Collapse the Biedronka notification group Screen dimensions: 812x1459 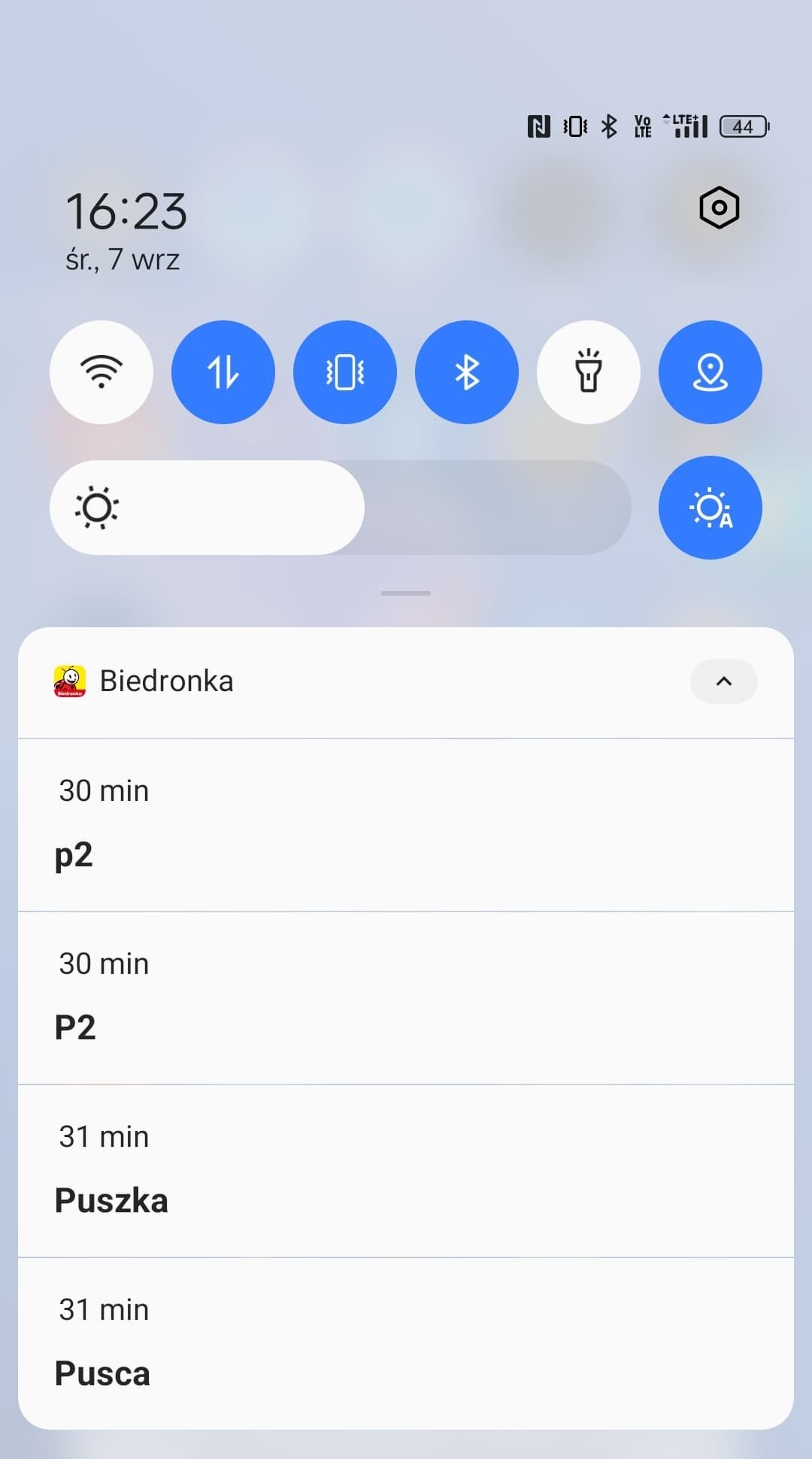point(723,681)
